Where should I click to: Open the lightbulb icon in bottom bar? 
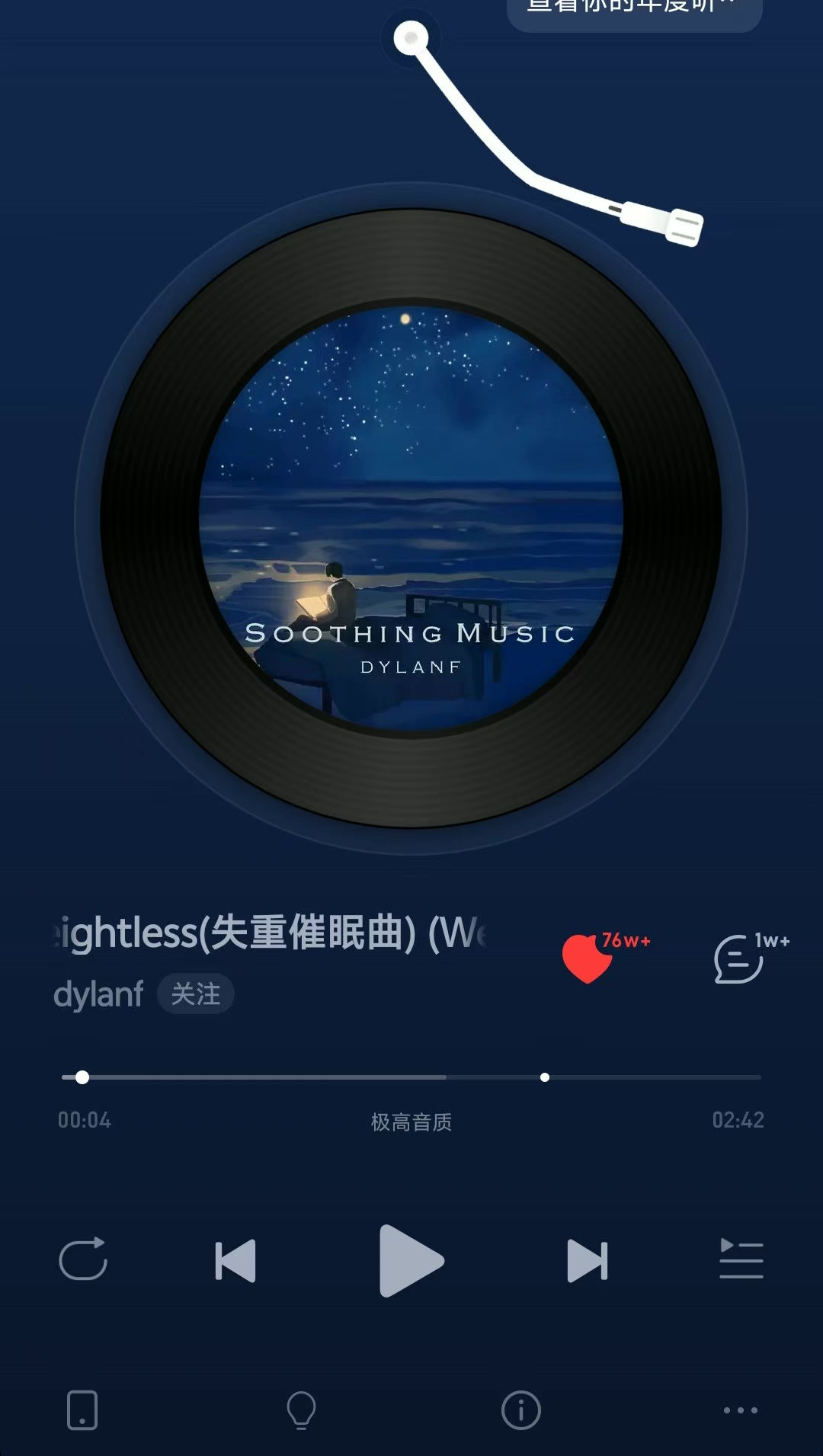point(301,1410)
